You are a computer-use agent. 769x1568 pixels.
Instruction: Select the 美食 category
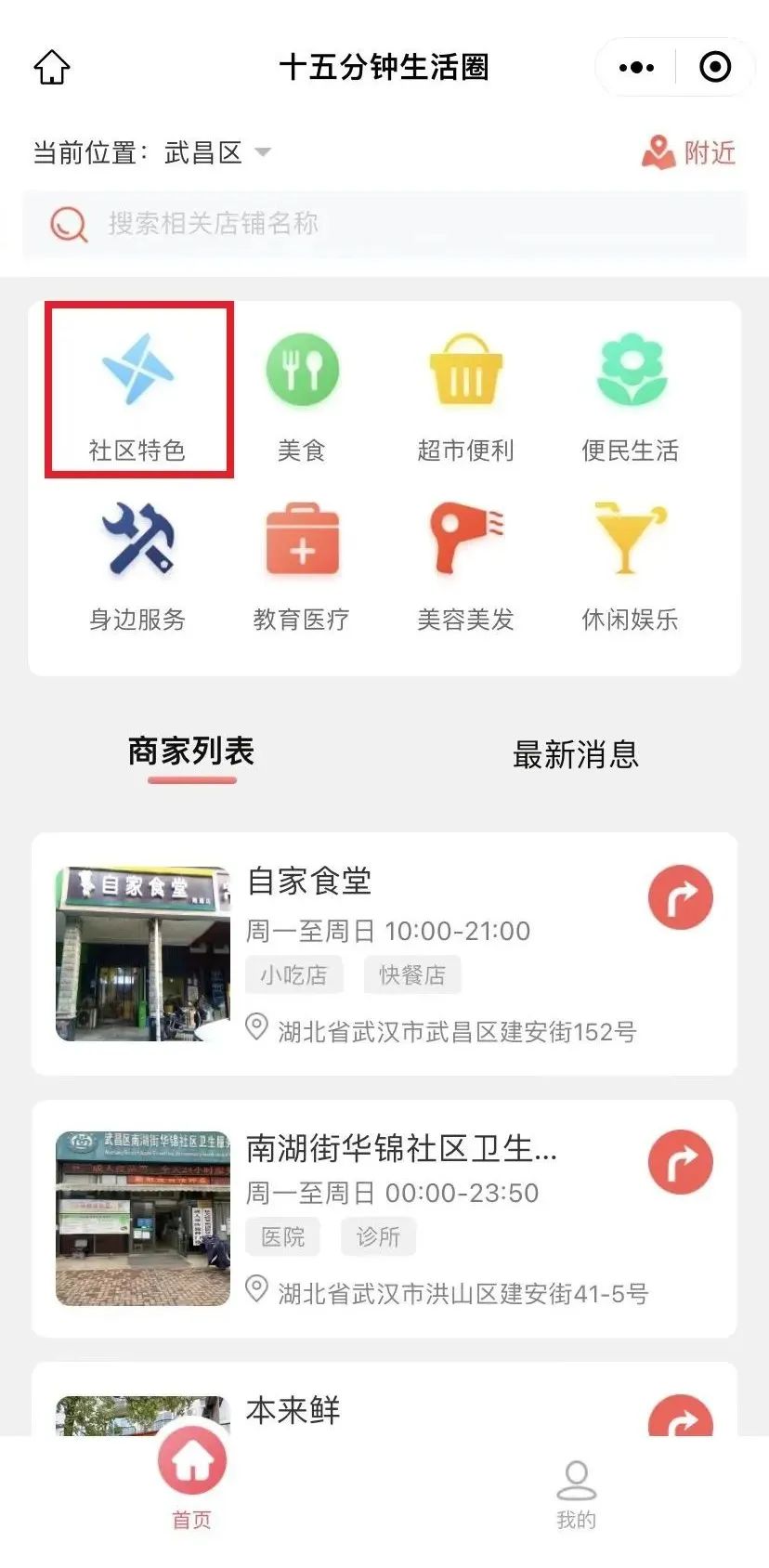[x=302, y=392]
